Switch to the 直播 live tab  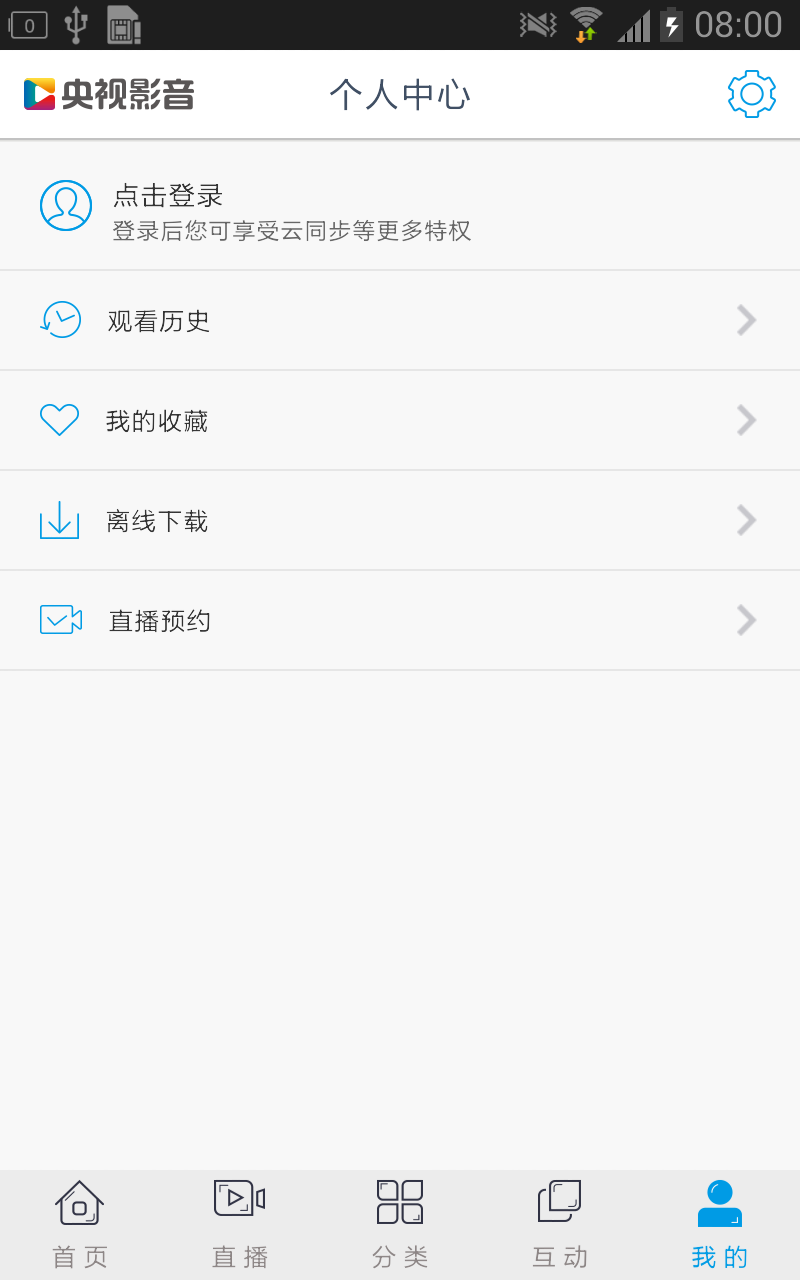coord(240,1224)
